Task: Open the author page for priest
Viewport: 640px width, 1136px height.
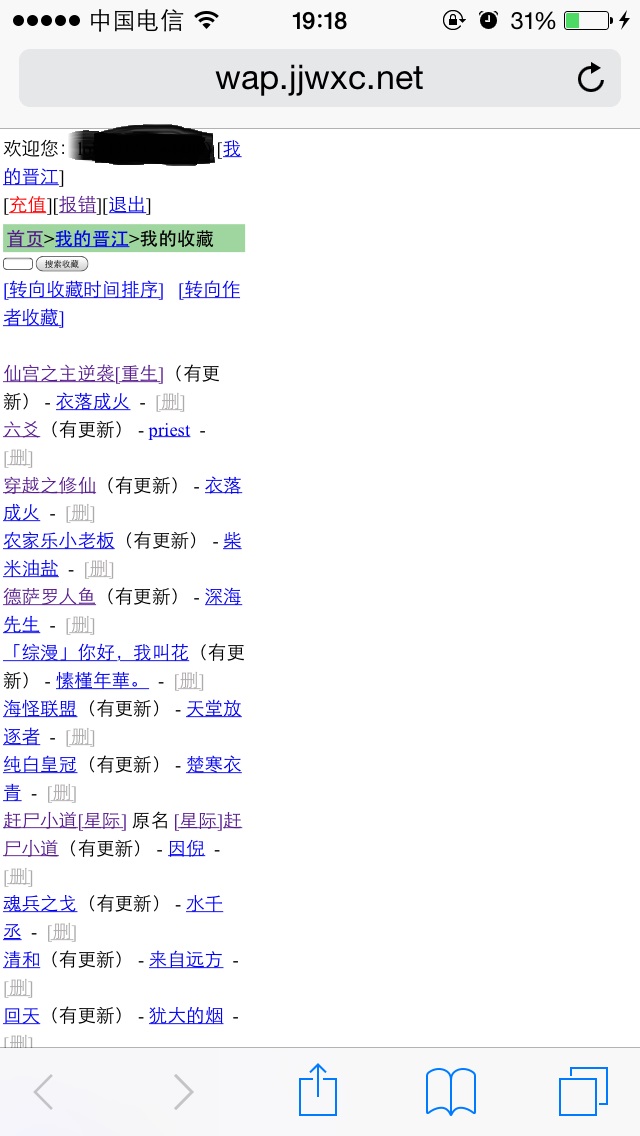Action: point(169,431)
